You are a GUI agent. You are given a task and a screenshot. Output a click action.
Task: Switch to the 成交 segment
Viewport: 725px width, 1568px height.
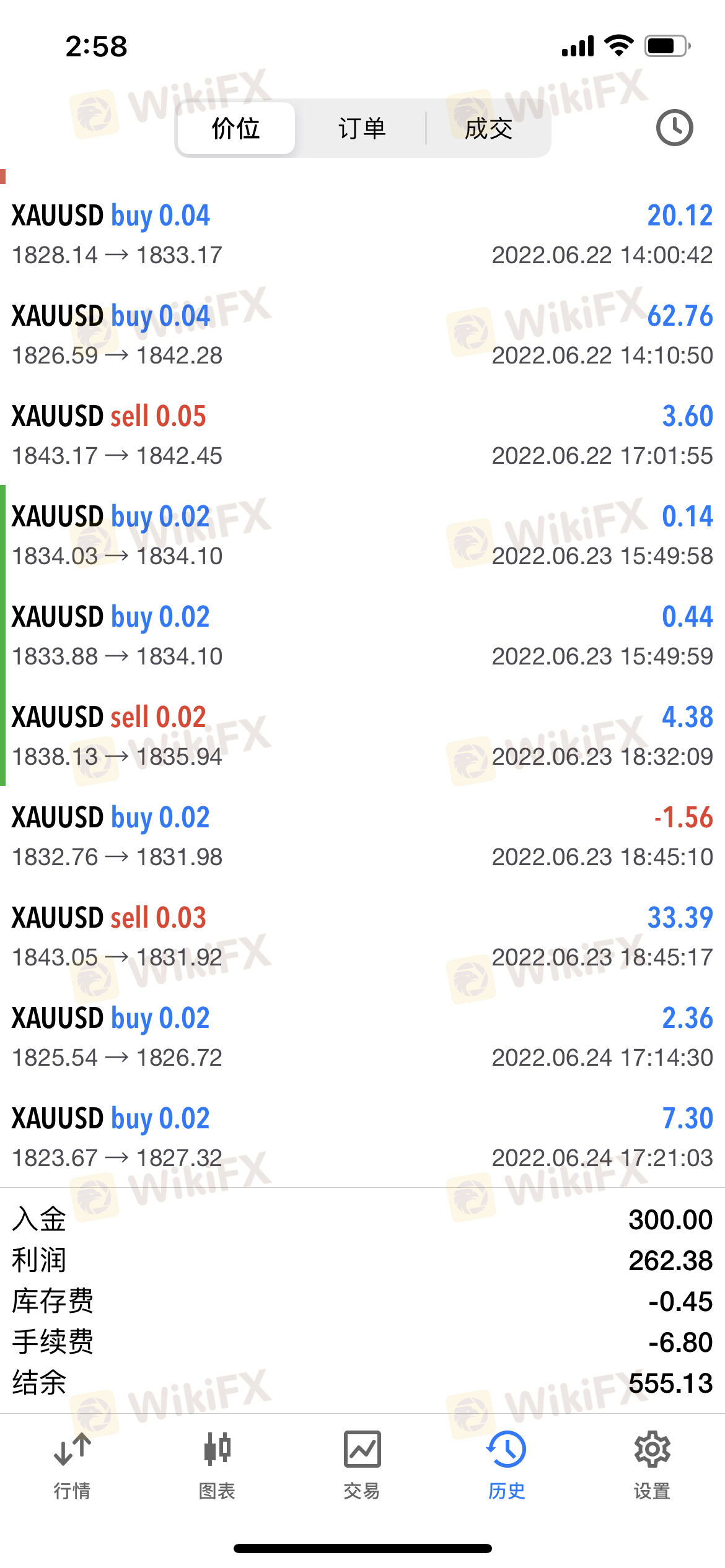[488, 129]
